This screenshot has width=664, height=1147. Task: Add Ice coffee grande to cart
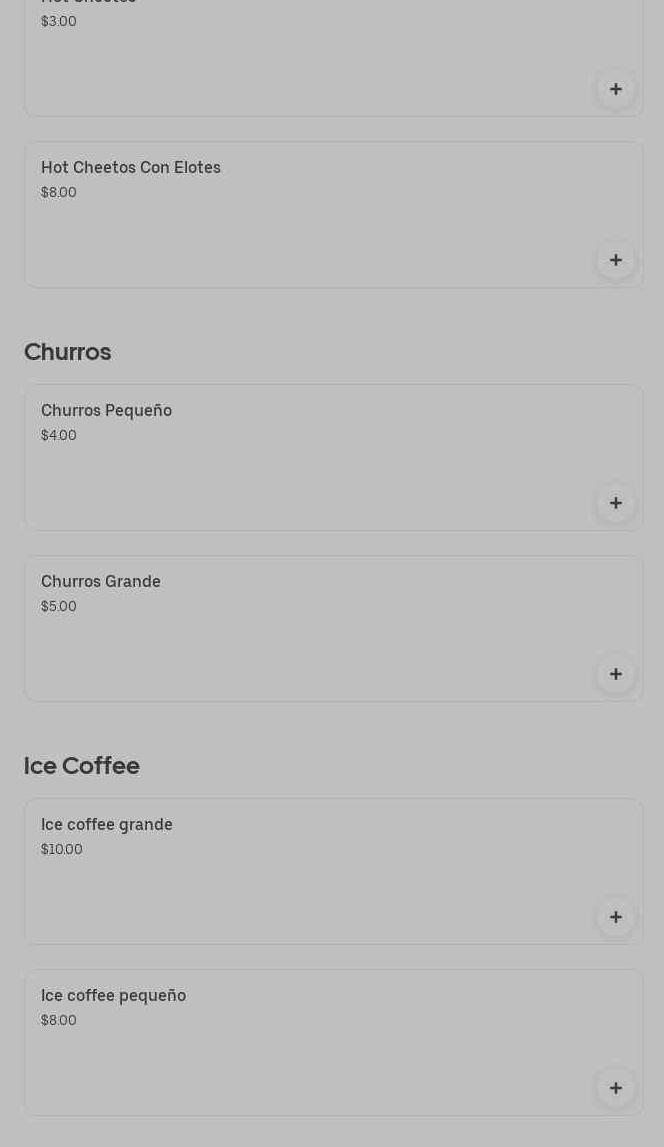[x=616, y=917]
